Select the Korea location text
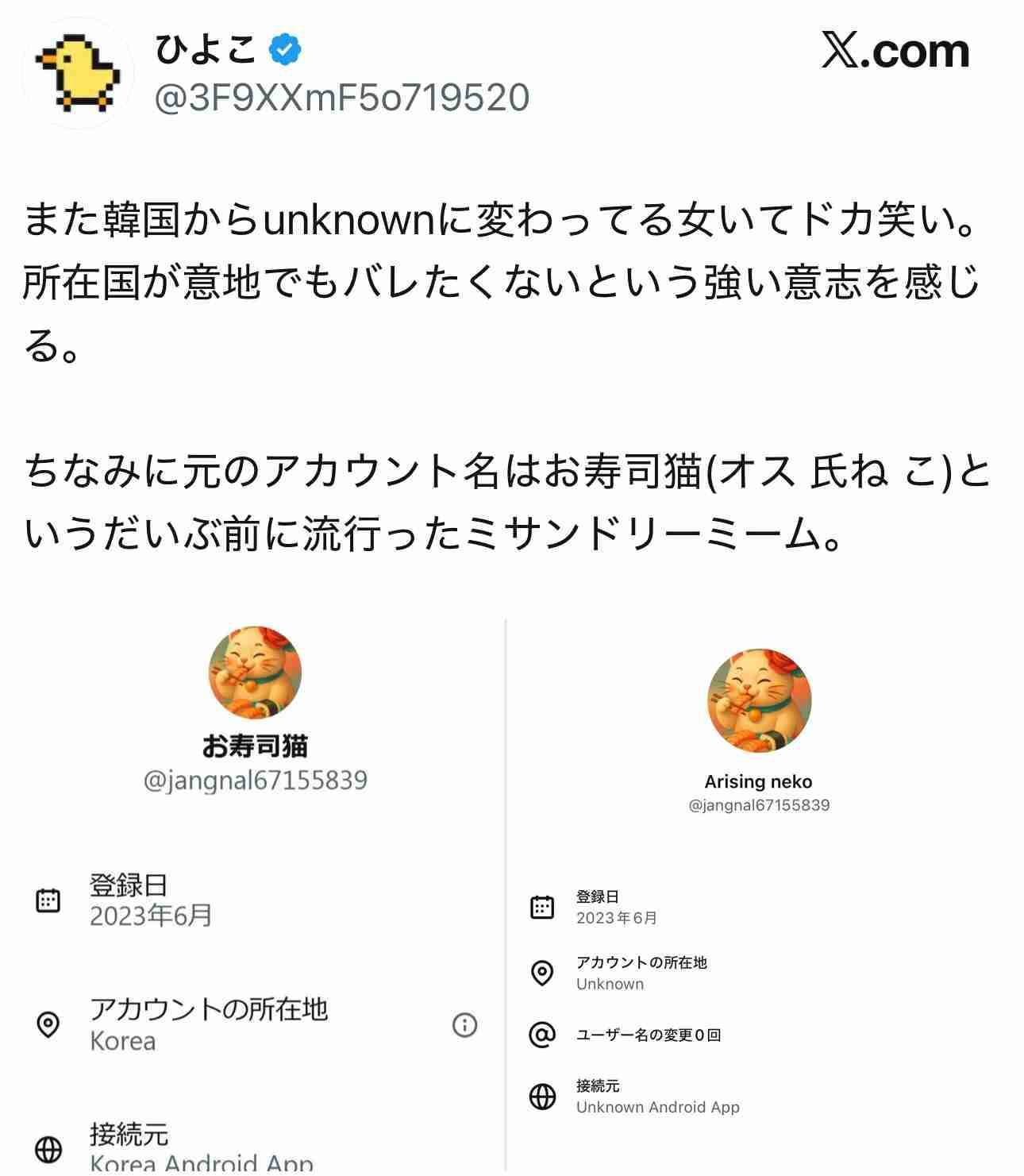 (121, 1042)
